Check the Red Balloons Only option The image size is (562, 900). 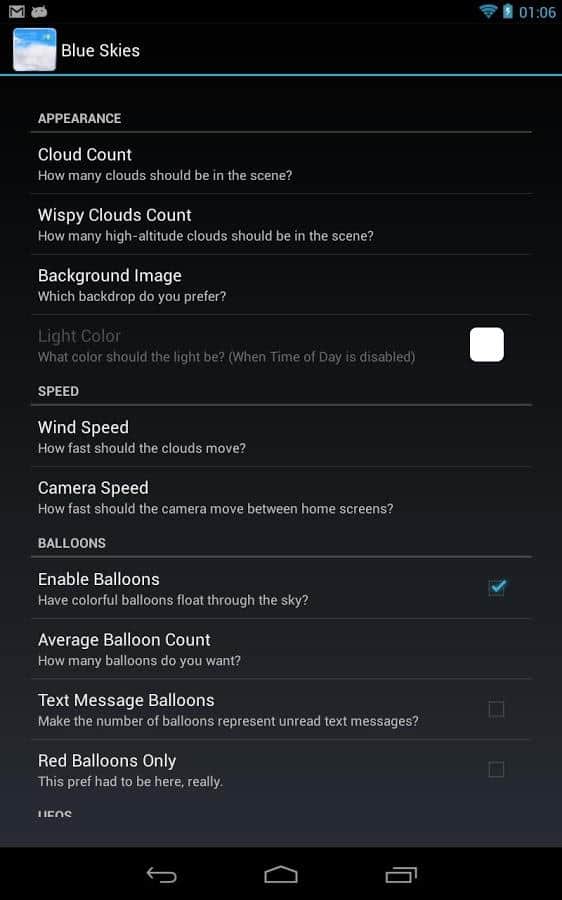(496, 770)
